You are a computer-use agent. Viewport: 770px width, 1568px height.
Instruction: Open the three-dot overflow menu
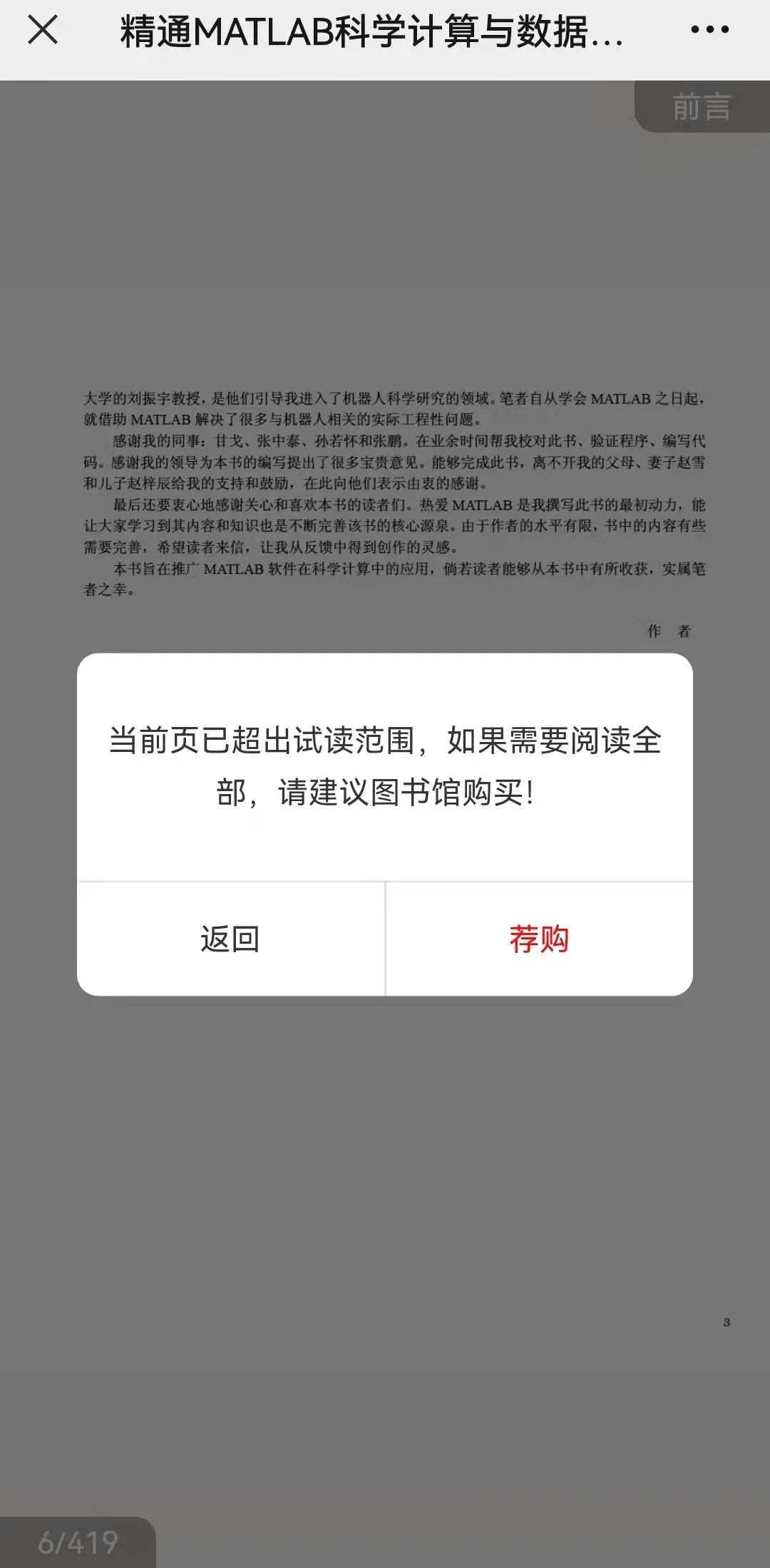(x=709, y=30)
